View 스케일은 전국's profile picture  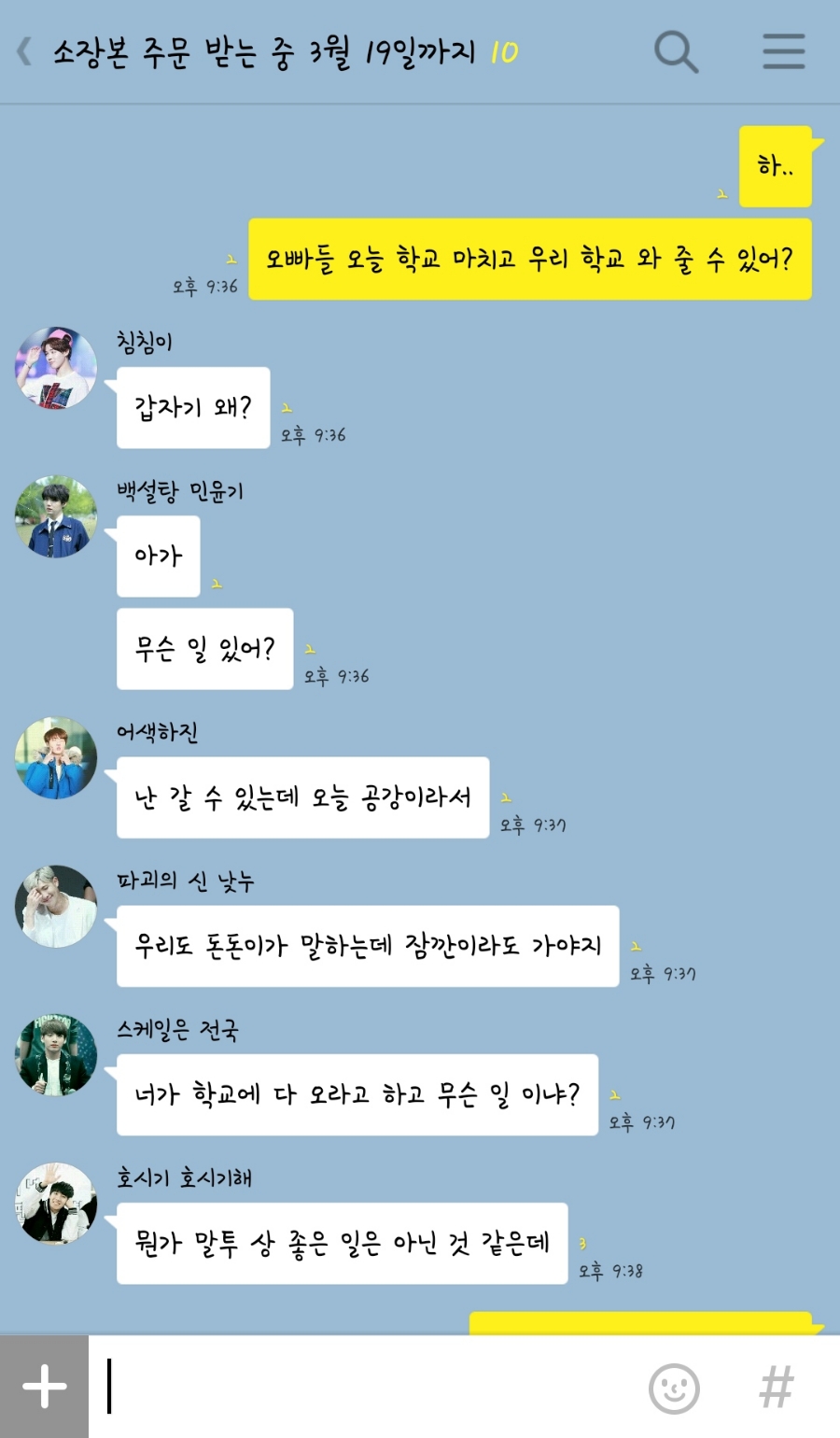[56, 1055]
